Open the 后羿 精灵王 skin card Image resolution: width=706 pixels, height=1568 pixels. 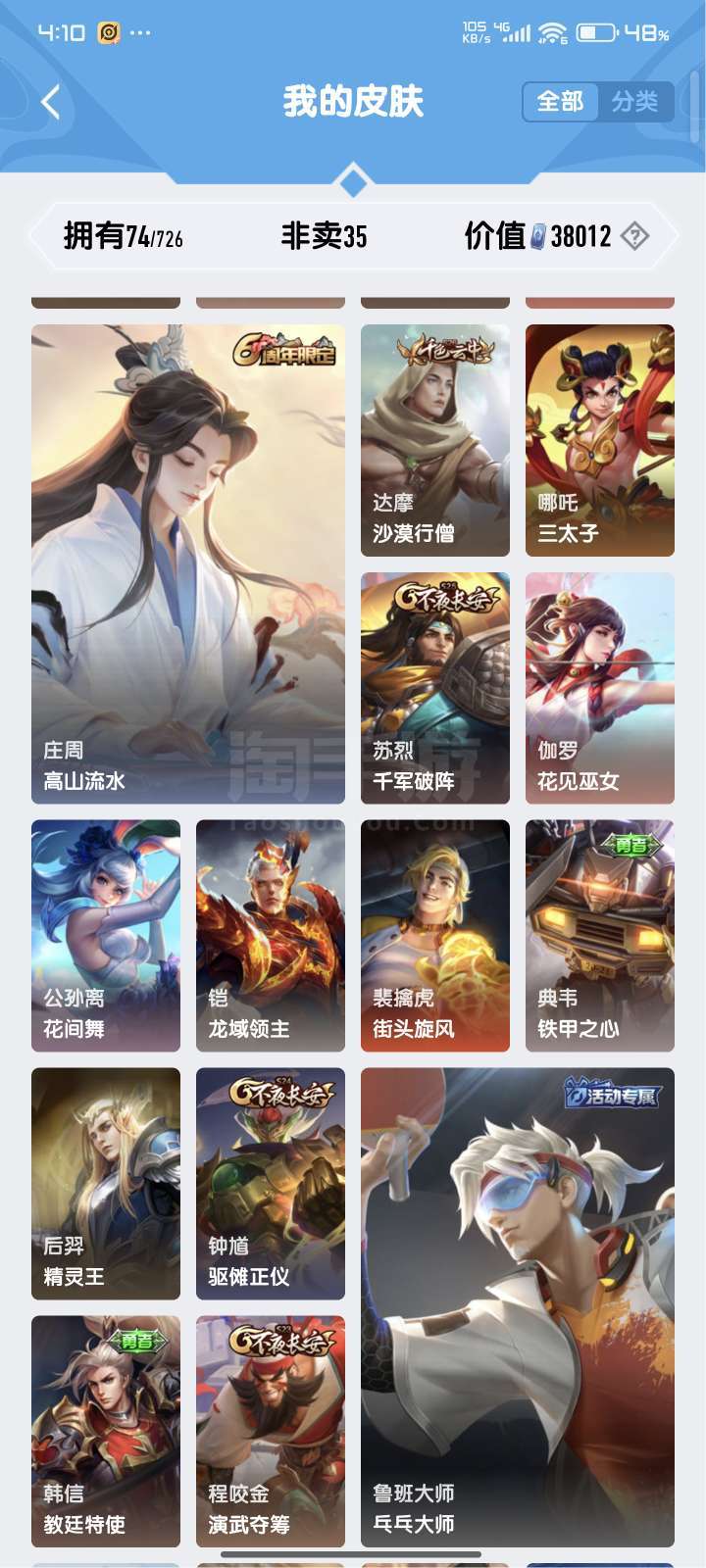coord(106,1184)
